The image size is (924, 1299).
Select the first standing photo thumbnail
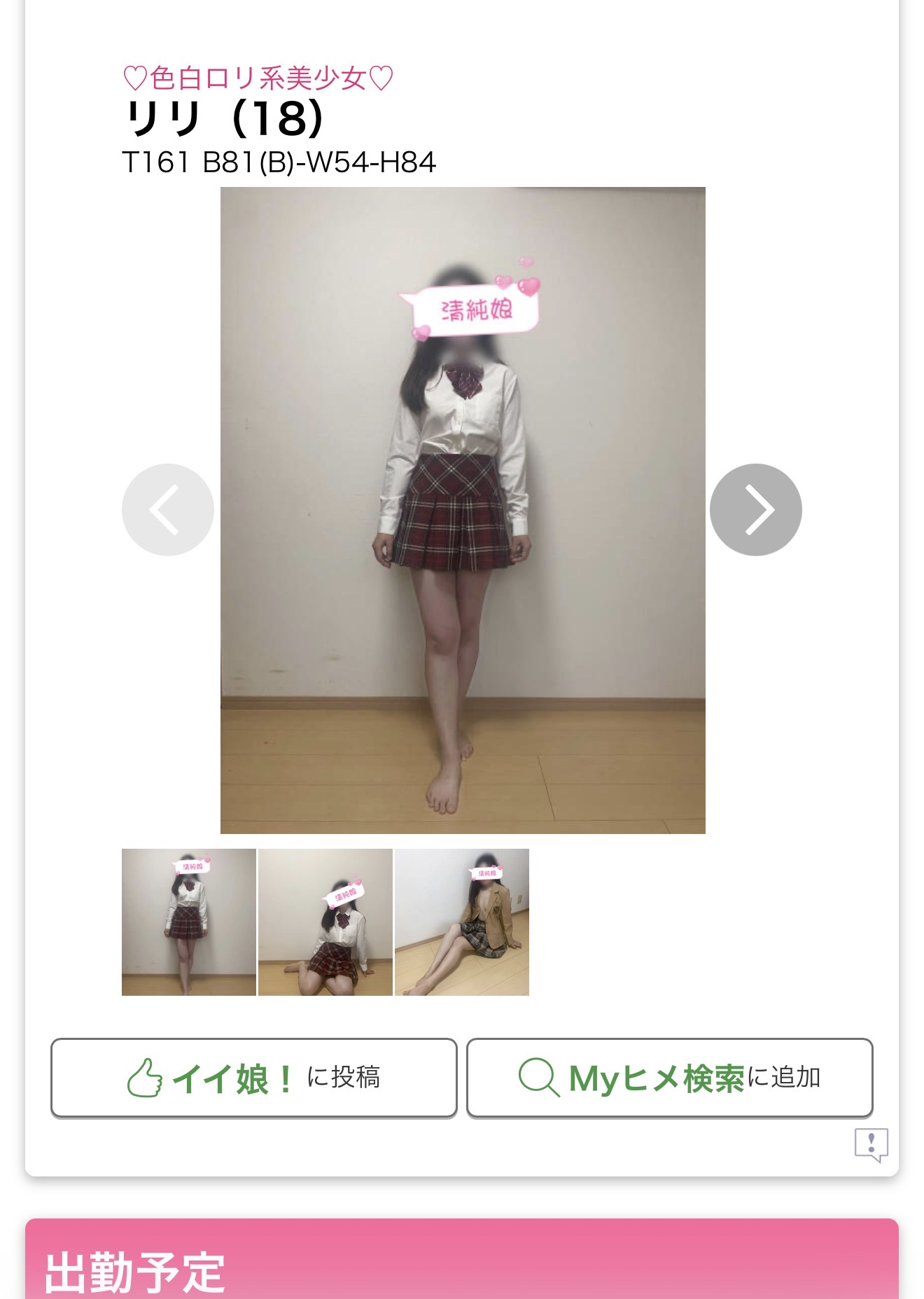click(189, 922)
